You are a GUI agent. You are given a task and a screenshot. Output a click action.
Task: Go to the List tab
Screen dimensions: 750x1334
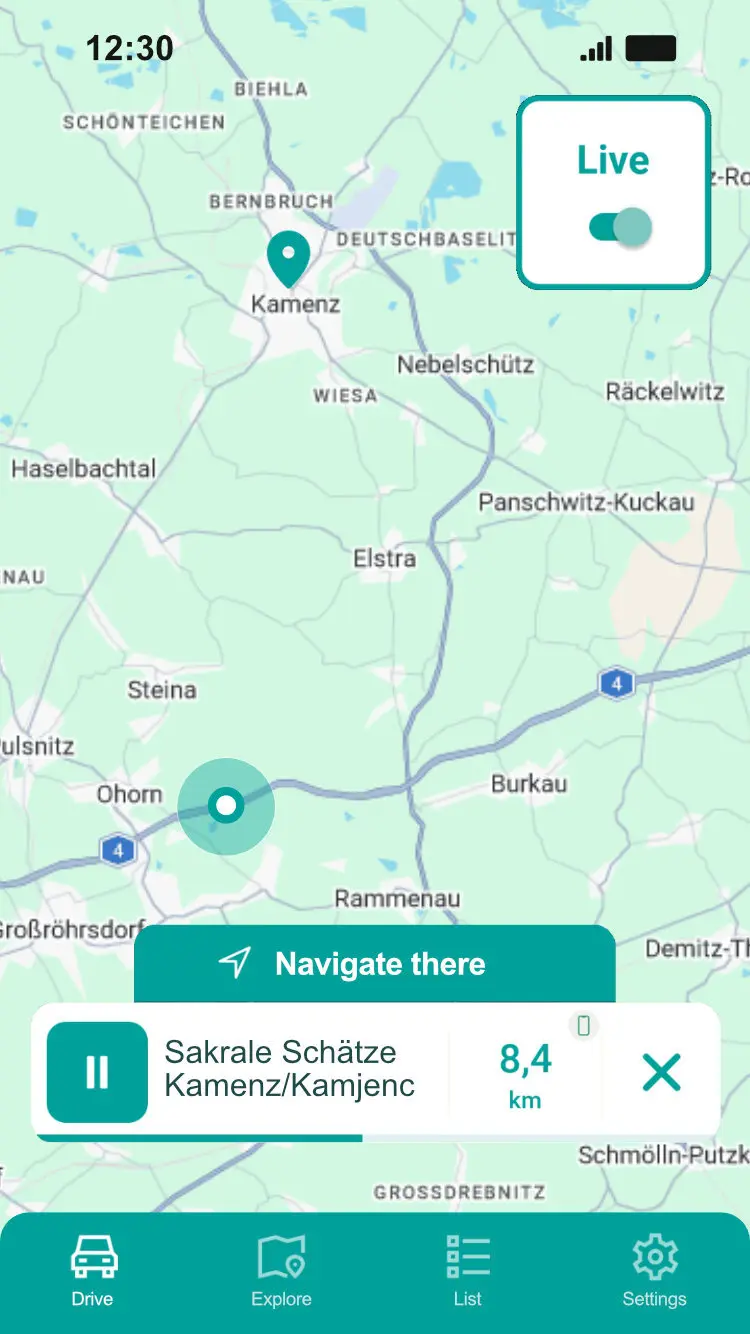point(467,1270)
